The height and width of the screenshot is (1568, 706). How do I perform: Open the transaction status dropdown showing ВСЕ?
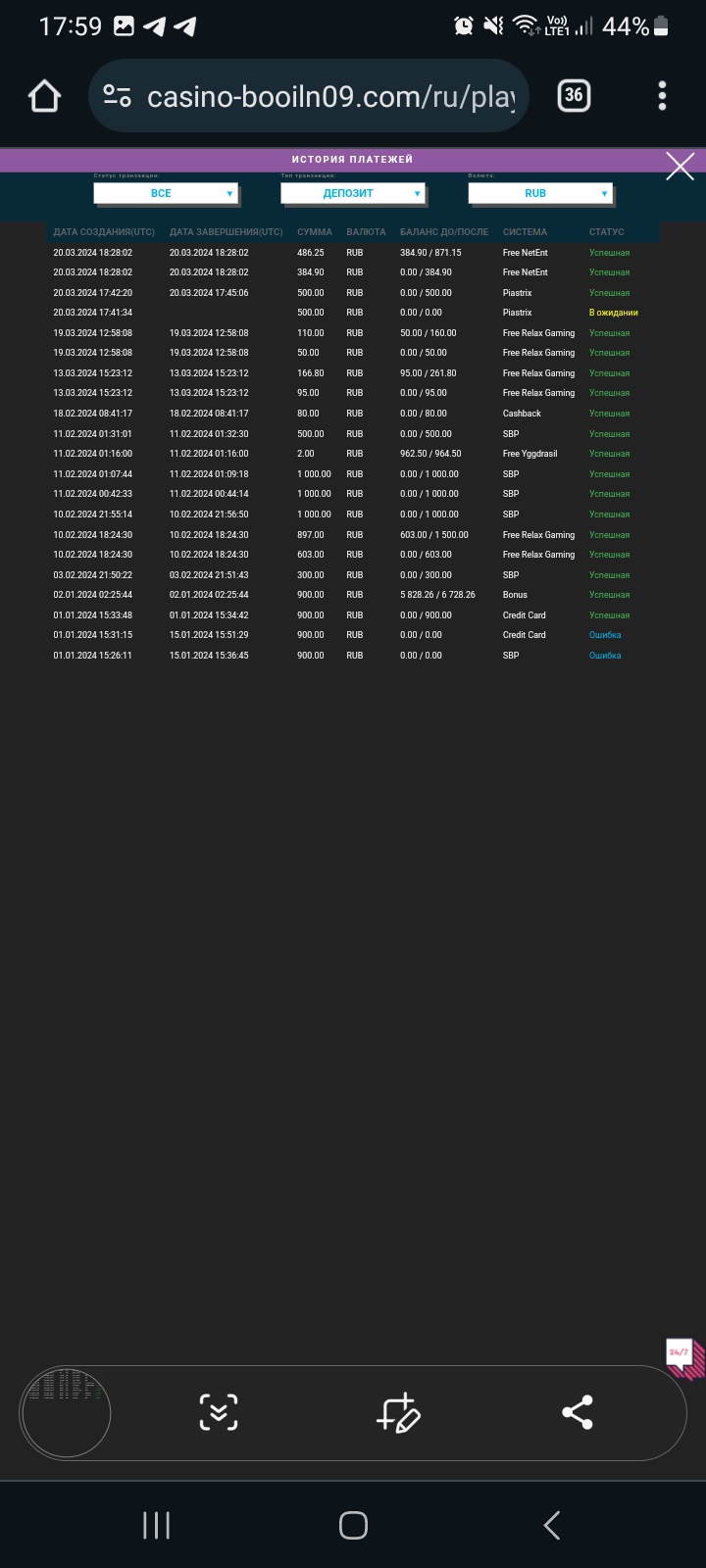[x=166, y=193]
